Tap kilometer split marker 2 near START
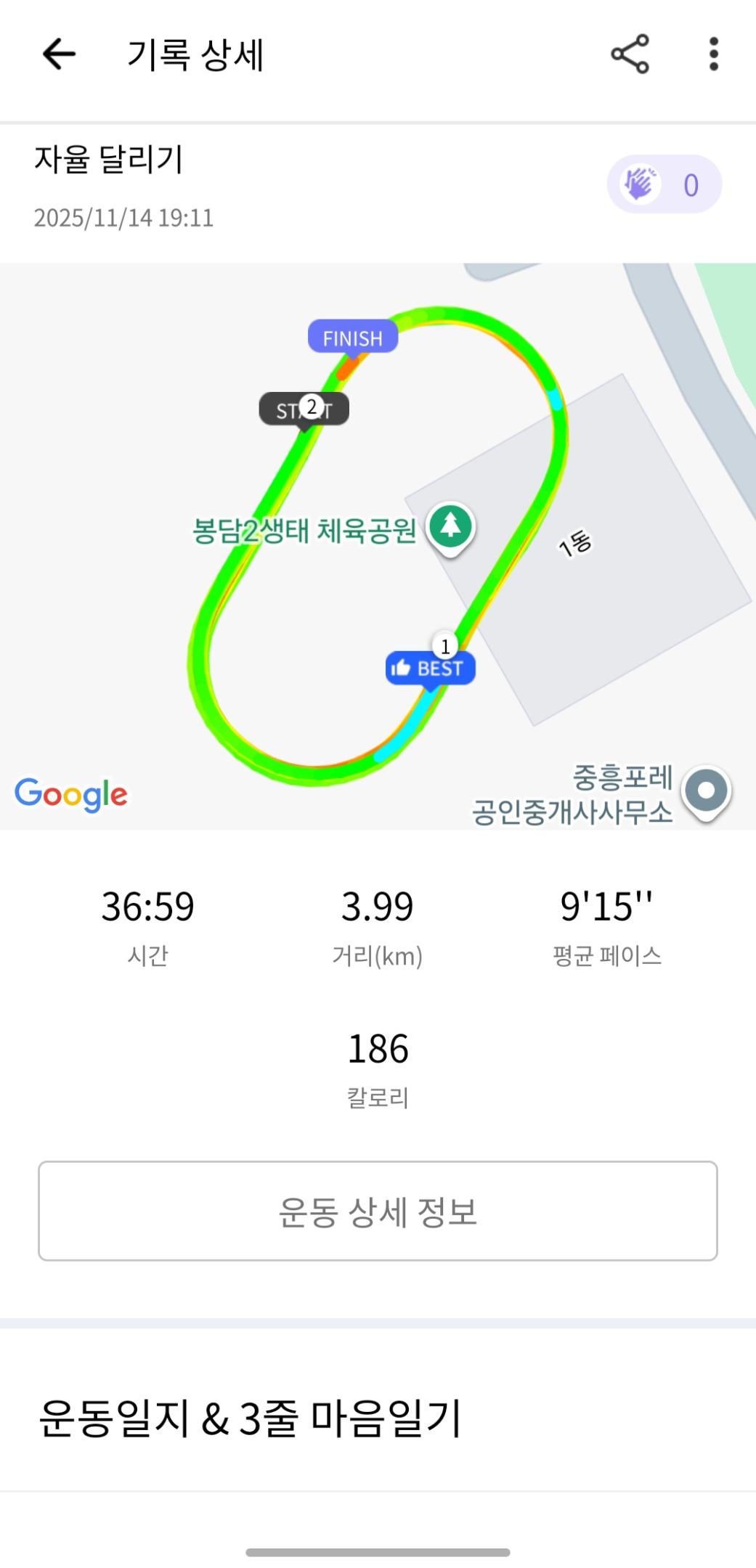The image size is (756, 1568). pyautogui.click(x=311, y=407)
